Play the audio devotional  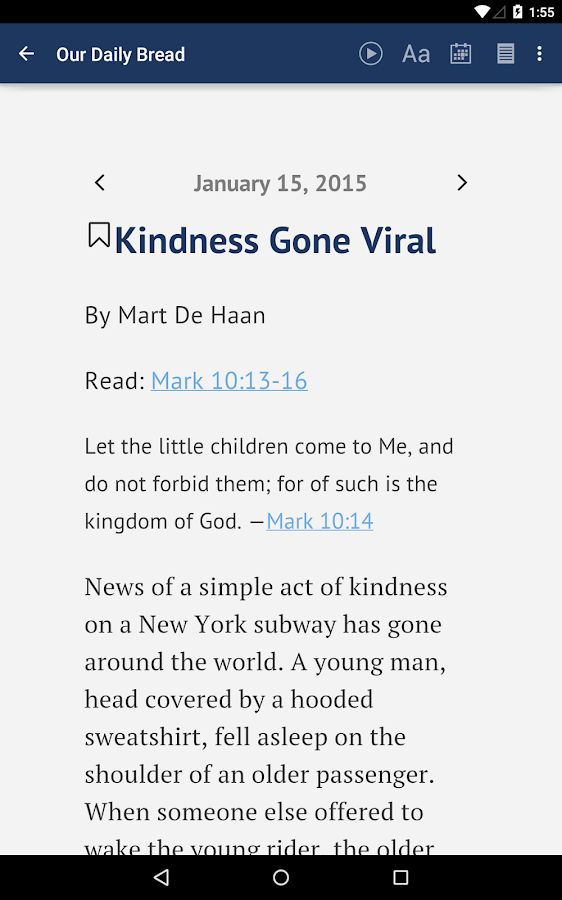(x=371, y=54)
